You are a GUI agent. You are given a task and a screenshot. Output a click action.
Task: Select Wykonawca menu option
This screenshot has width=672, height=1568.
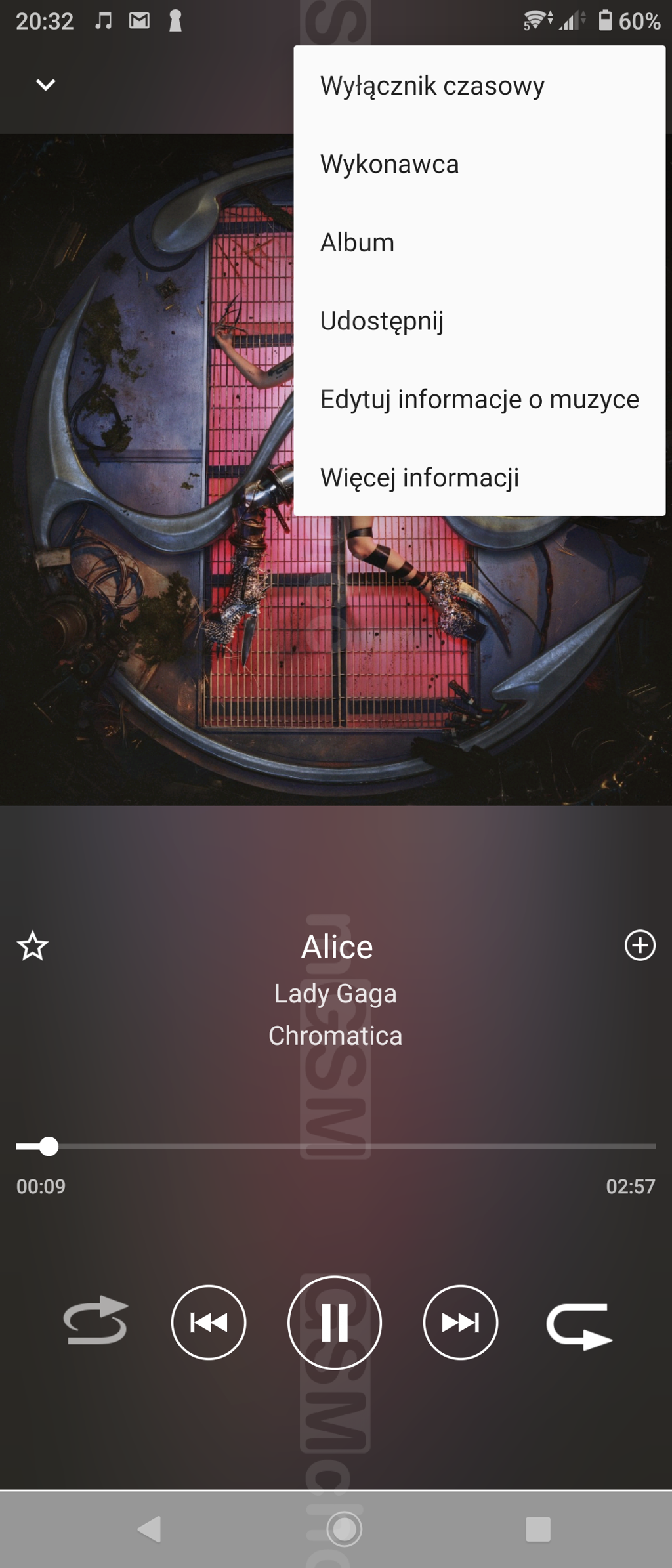pos(389,164)
